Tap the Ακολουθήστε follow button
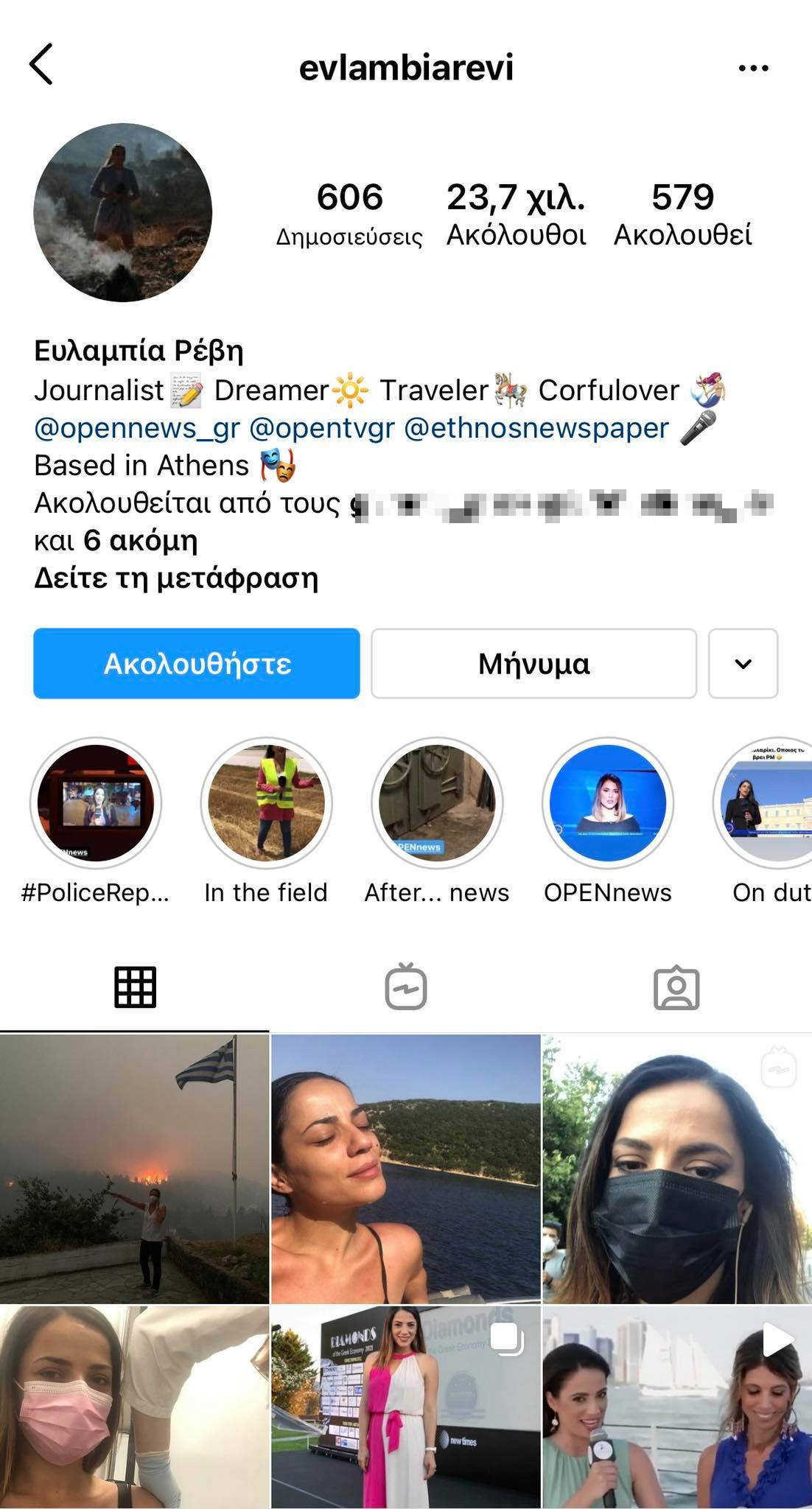The height and width of the screenshot is (1509, 812). (197, 663)
